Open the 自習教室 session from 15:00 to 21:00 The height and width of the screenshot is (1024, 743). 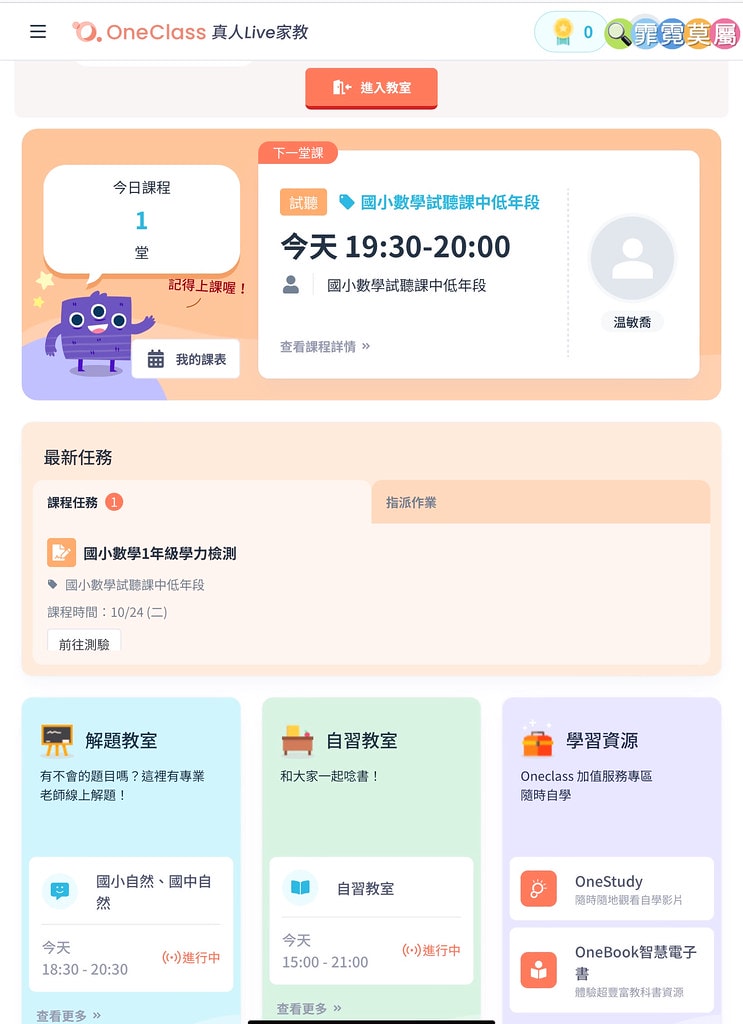coord(371,920)
